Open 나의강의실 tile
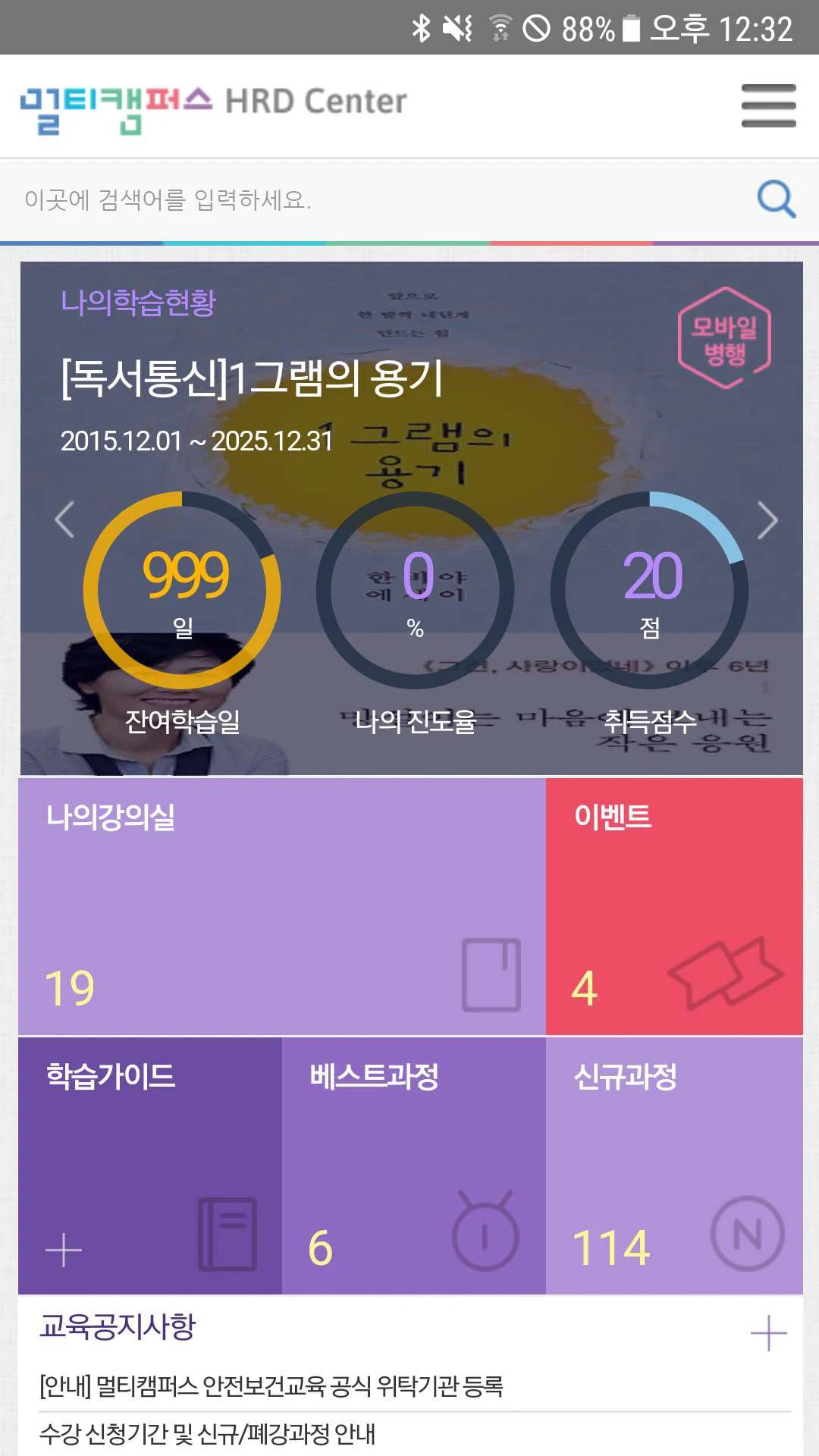 point(281,906)
